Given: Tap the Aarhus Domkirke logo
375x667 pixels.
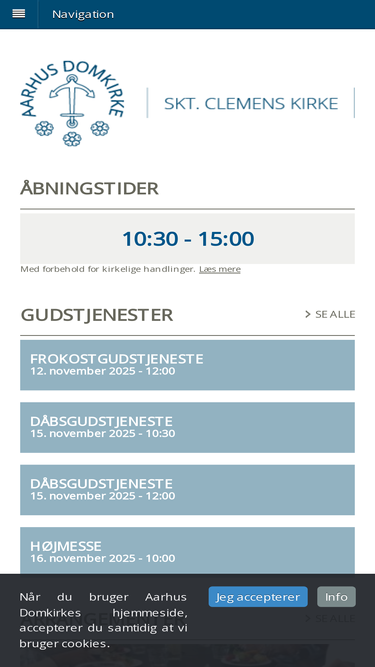Looking at the screenshot, I should [x=73, y=103].
